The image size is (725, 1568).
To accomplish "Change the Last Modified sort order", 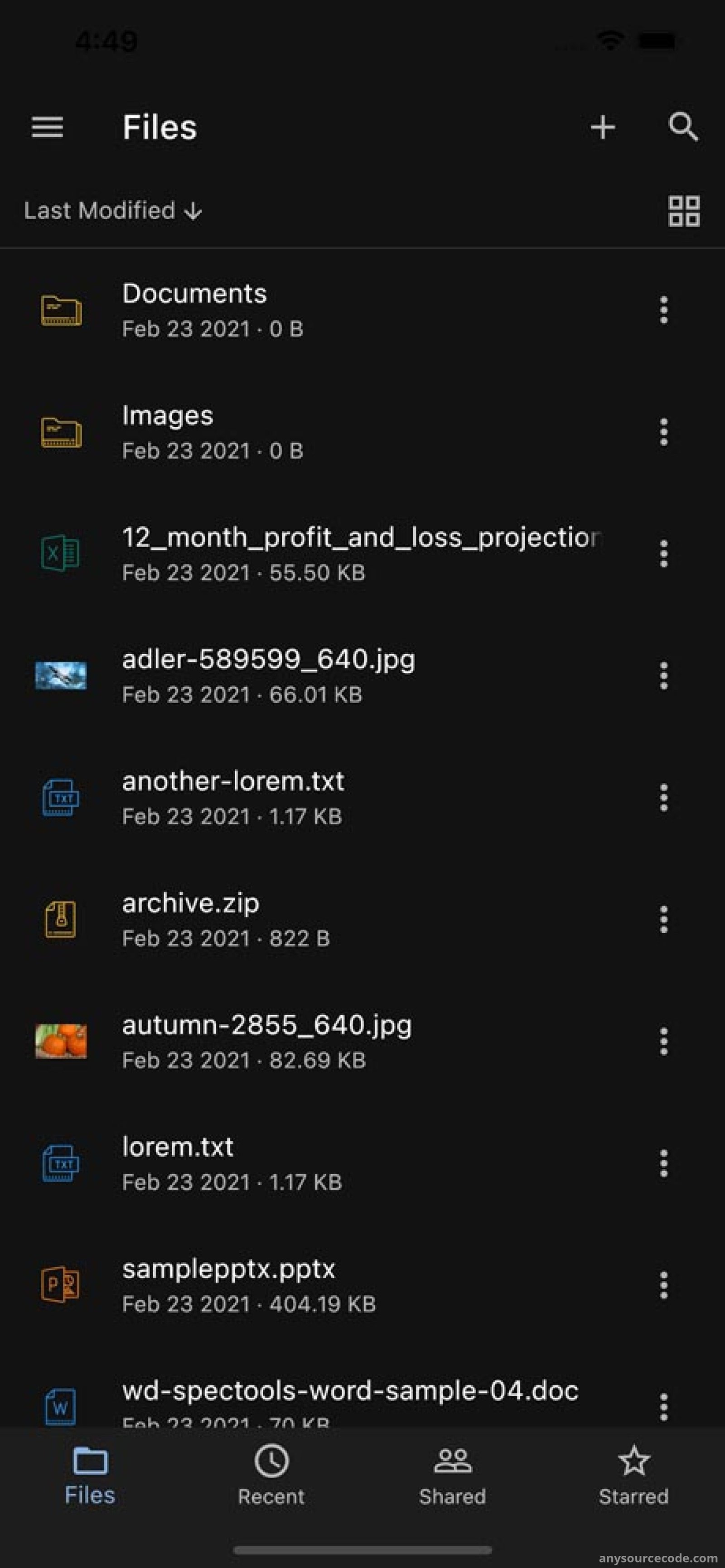I will [x=113, y=211].
